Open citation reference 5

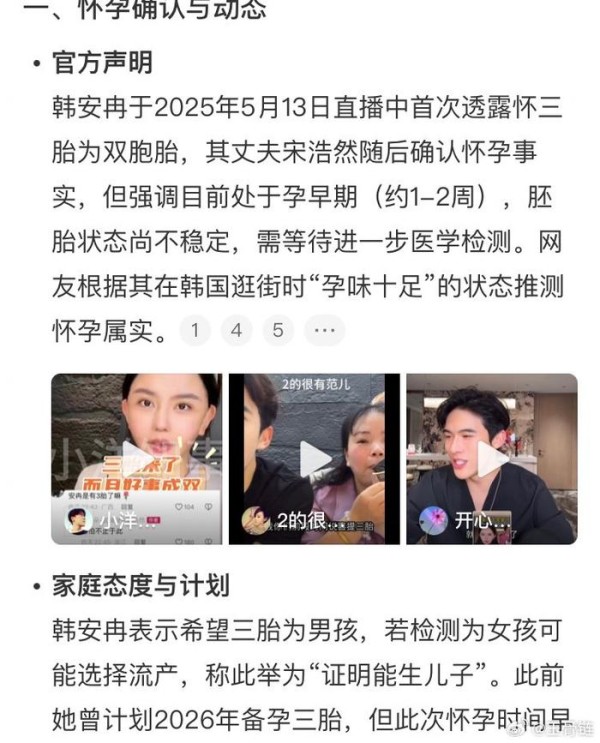278,330
